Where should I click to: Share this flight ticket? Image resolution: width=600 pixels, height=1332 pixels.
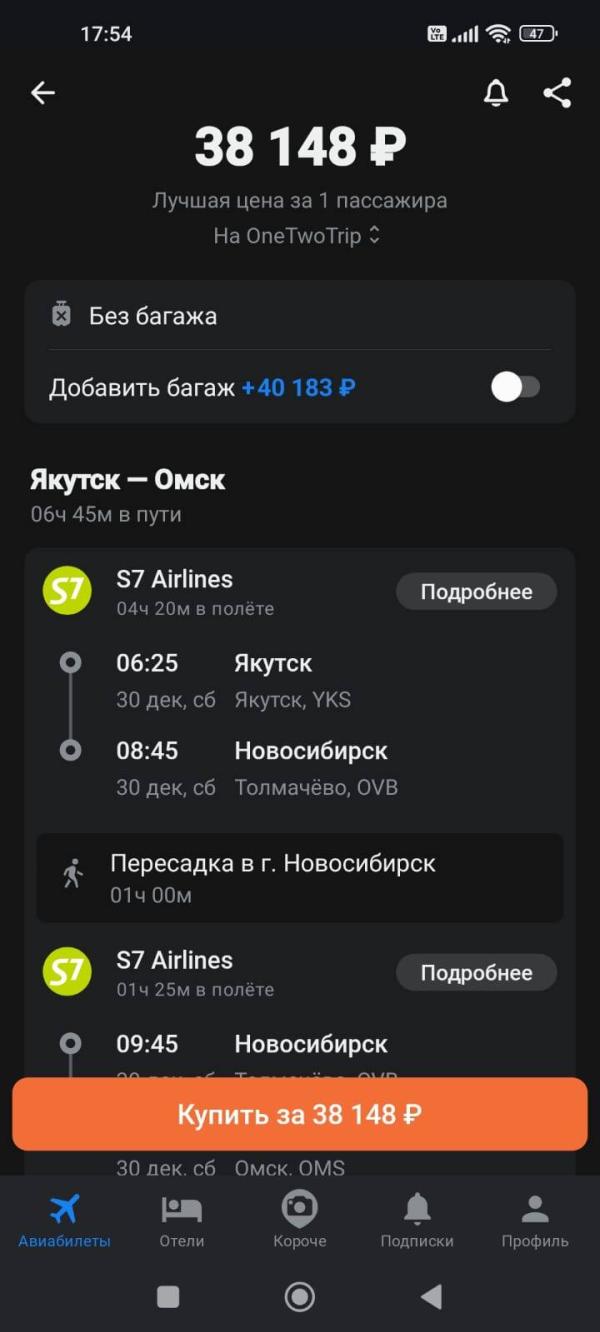[x=557, y=93]
